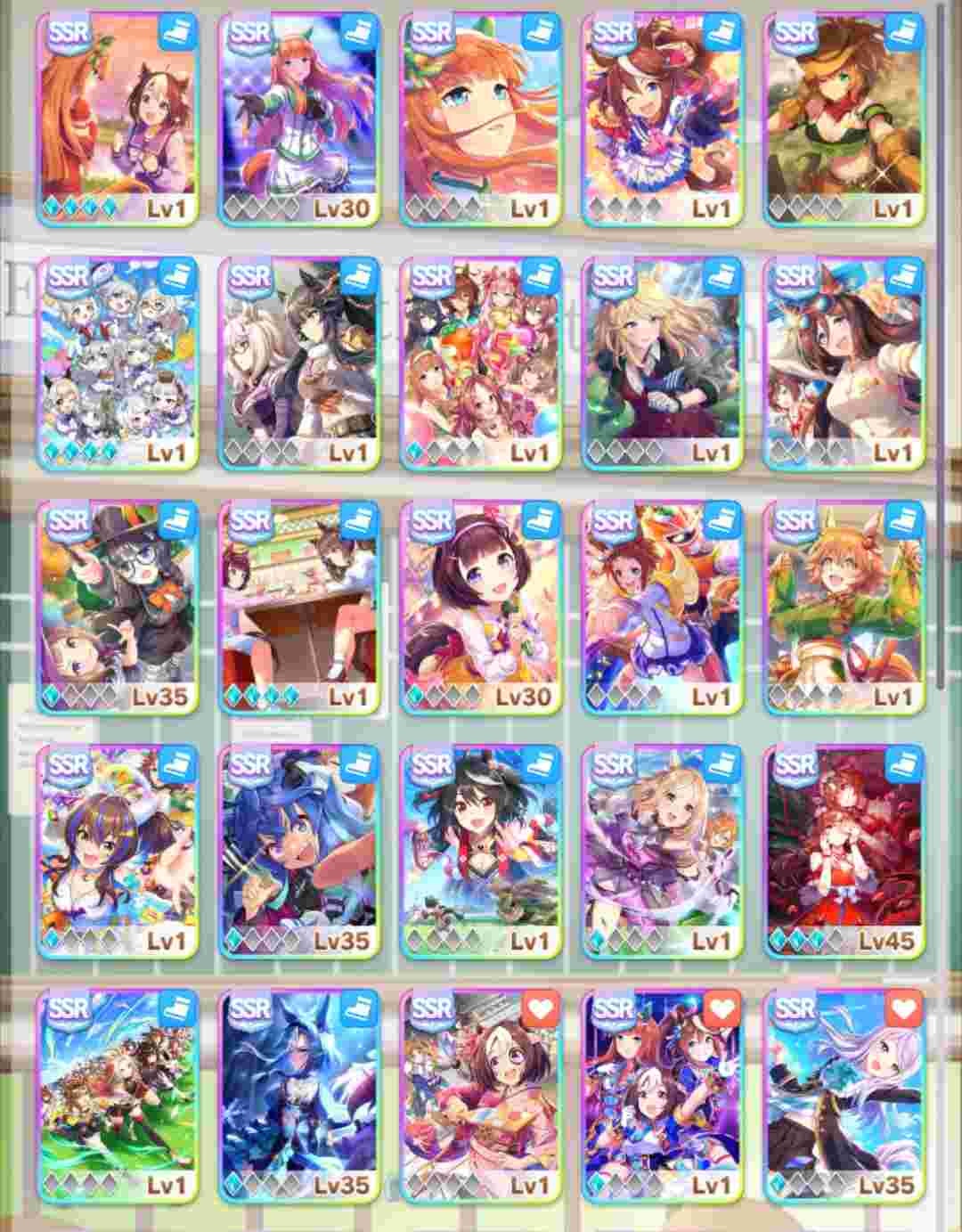Select the close-up orange-haired face SSR card
This screenshot has width=962, height=1232.
pos(481,118)
